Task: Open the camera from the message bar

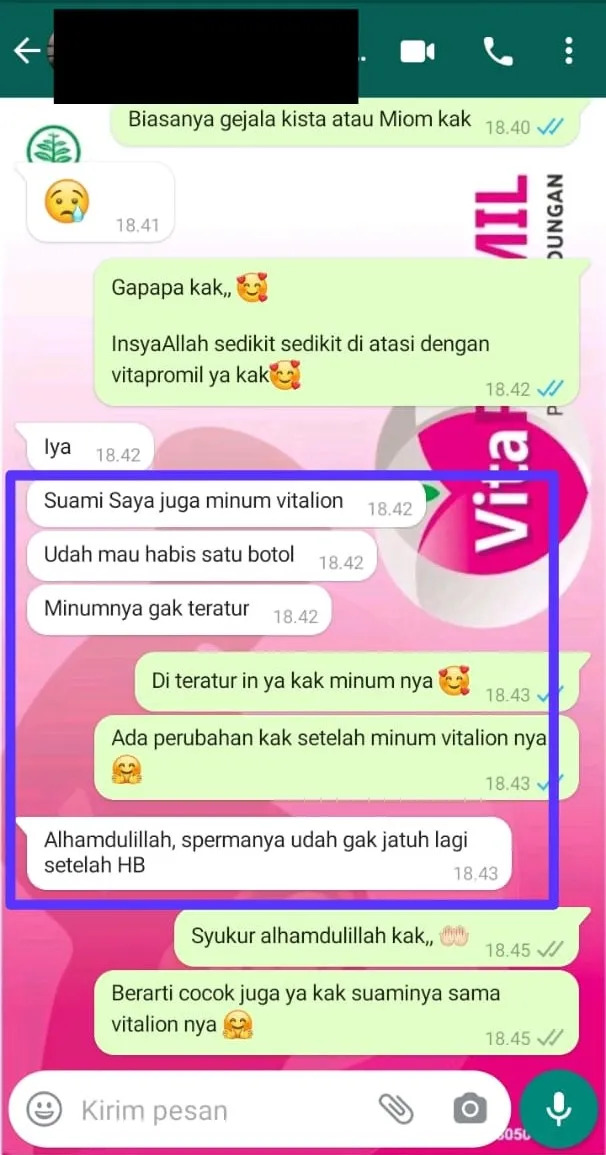Action: 469,1109
